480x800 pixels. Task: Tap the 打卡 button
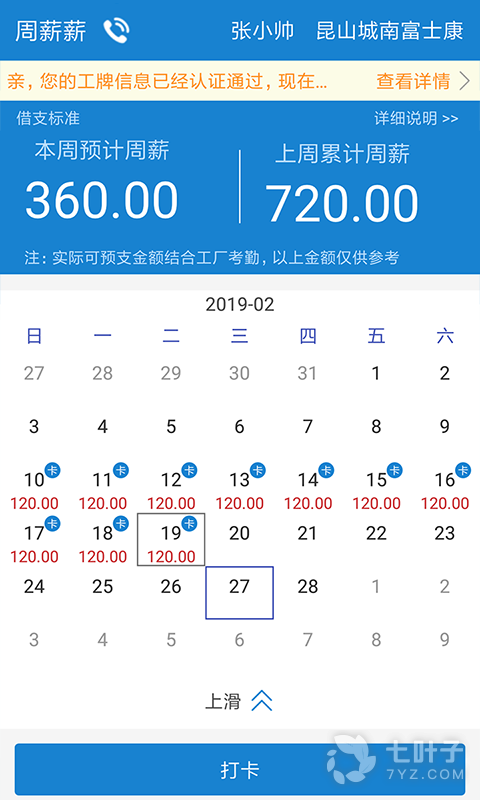(x=240, y=769)
